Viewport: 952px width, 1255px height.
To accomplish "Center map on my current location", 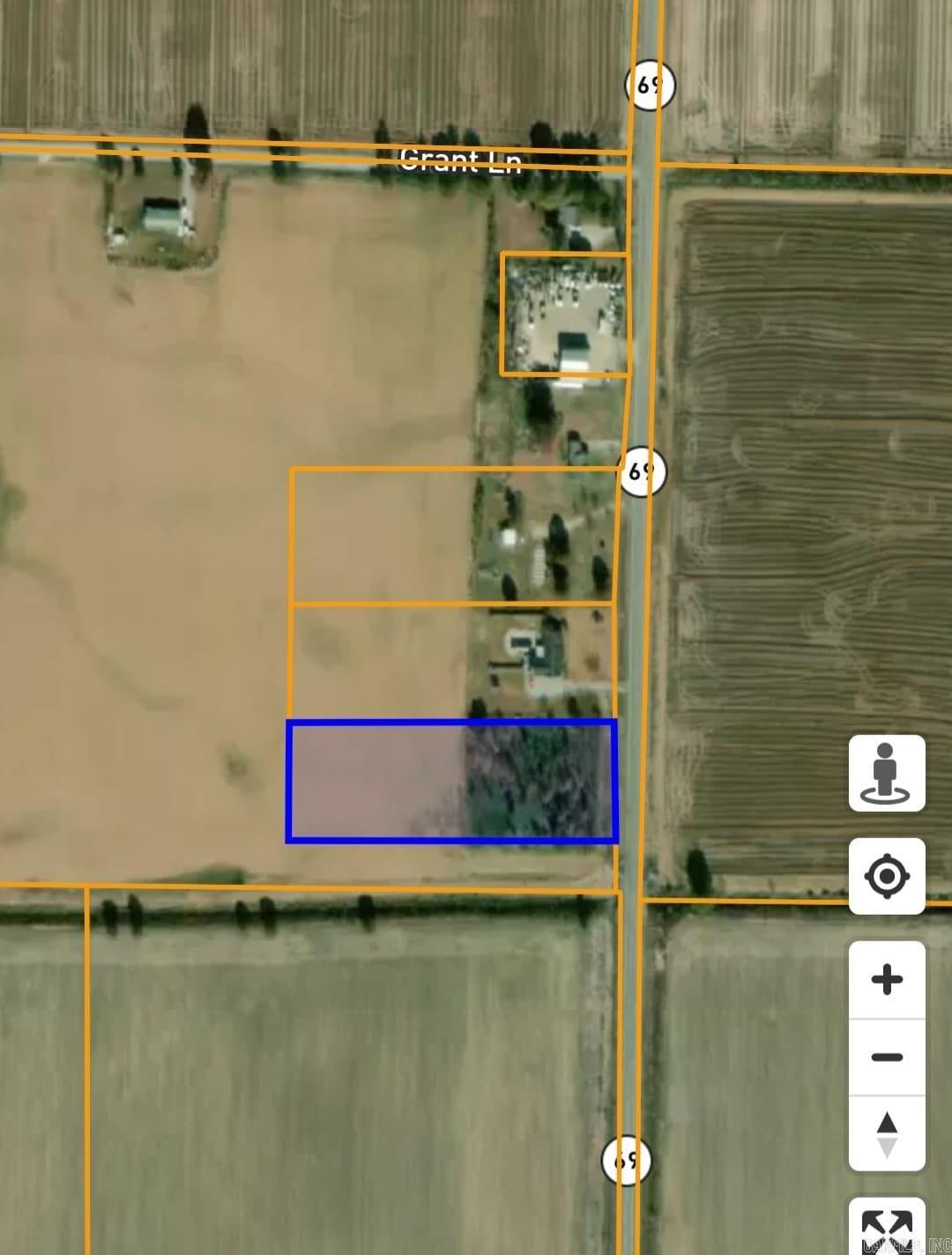I will 887,876.
